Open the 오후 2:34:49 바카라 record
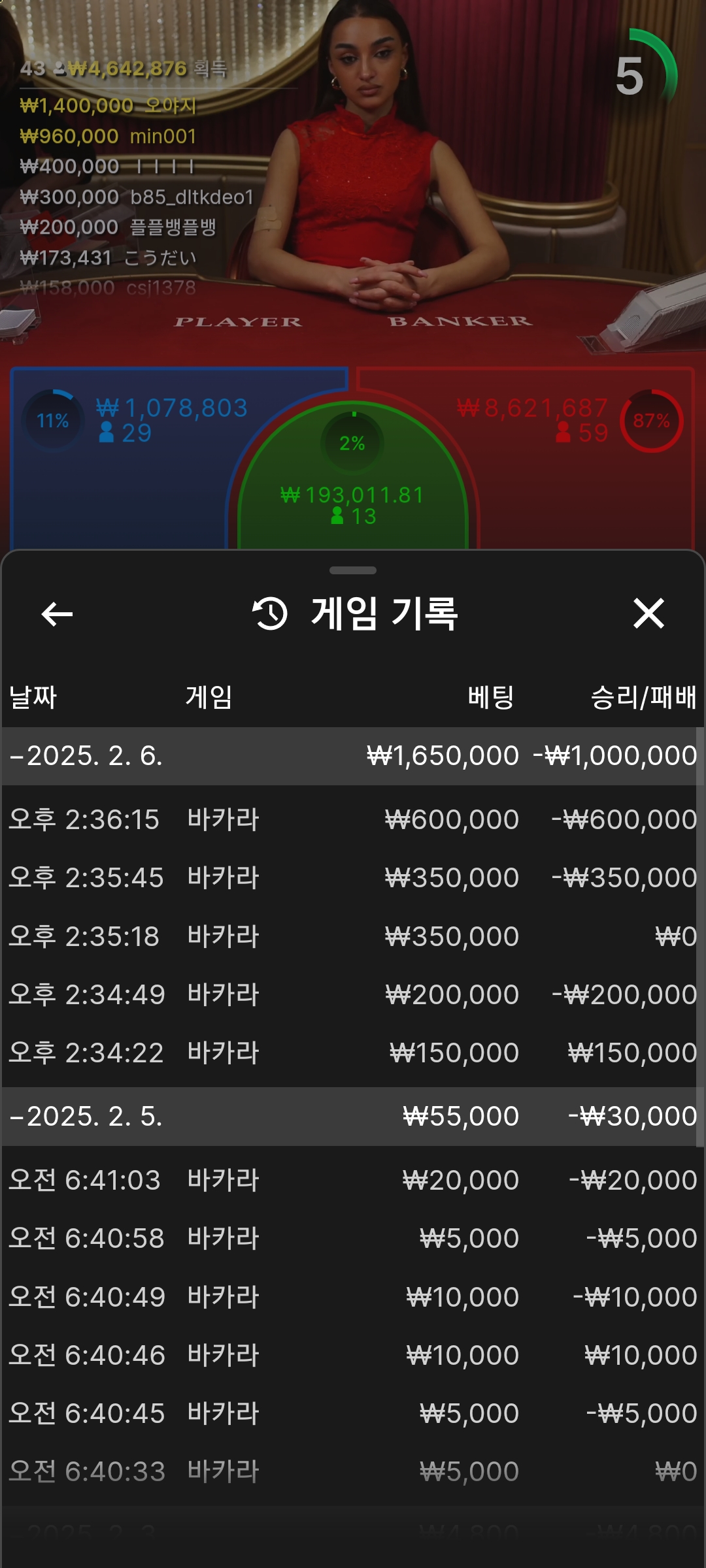This screenshot has width=706, height=1568. click(352, 994)
